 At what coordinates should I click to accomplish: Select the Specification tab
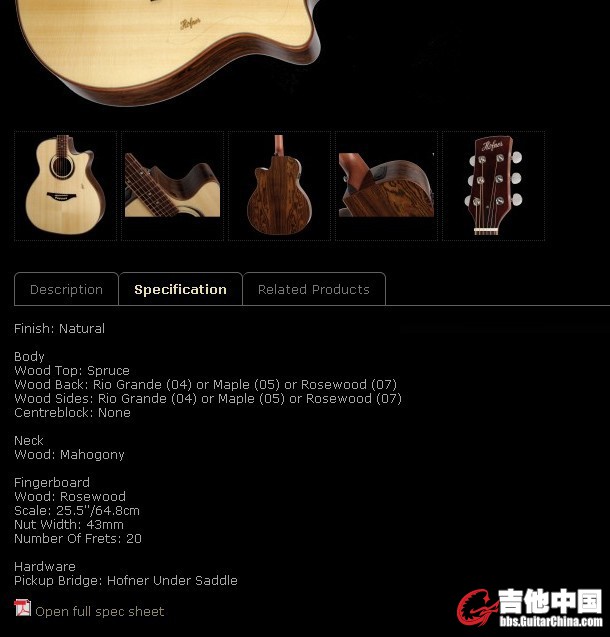point(180,289)
